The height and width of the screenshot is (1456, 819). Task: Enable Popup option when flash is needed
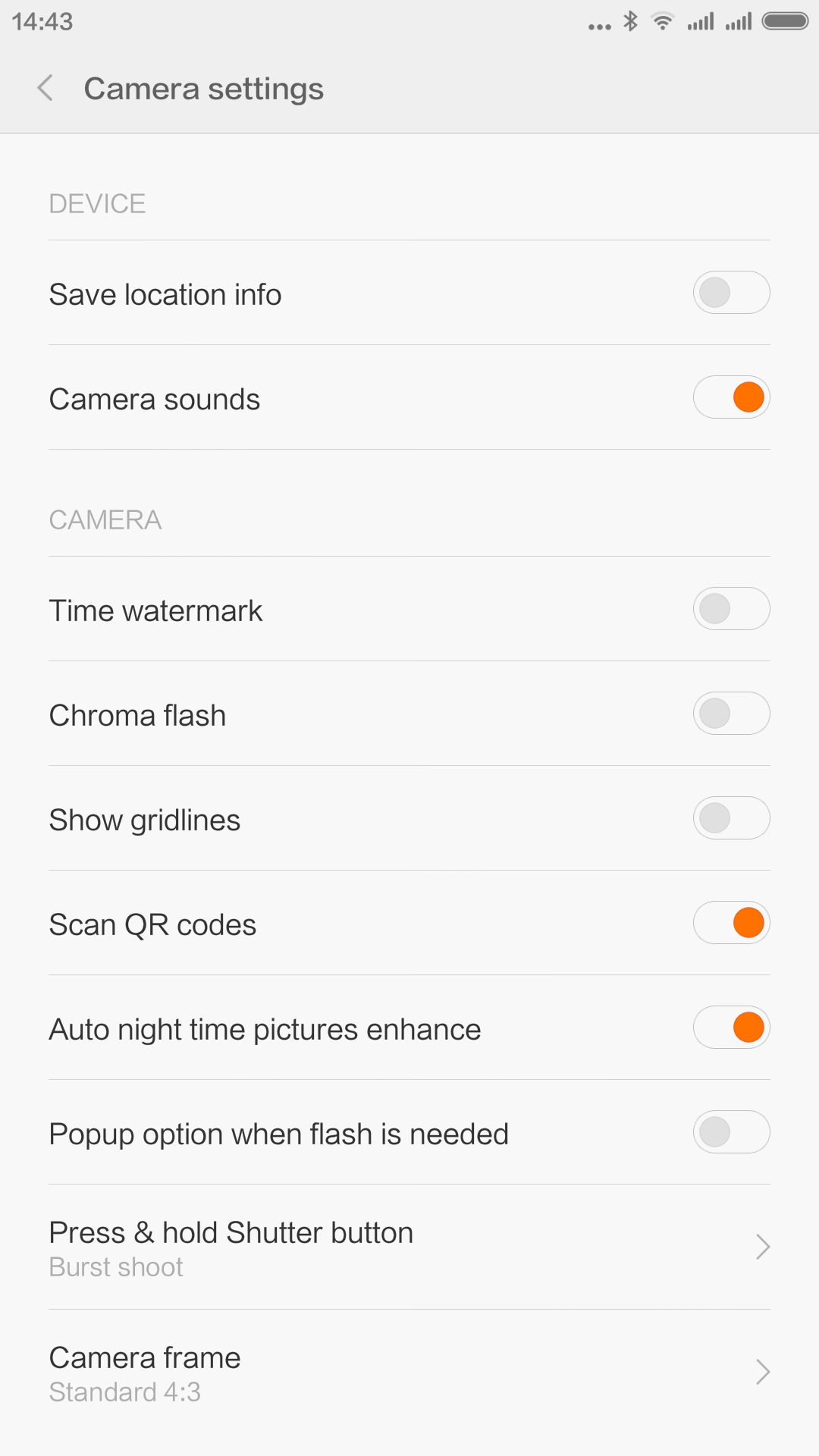click(x=731, y=1132)
